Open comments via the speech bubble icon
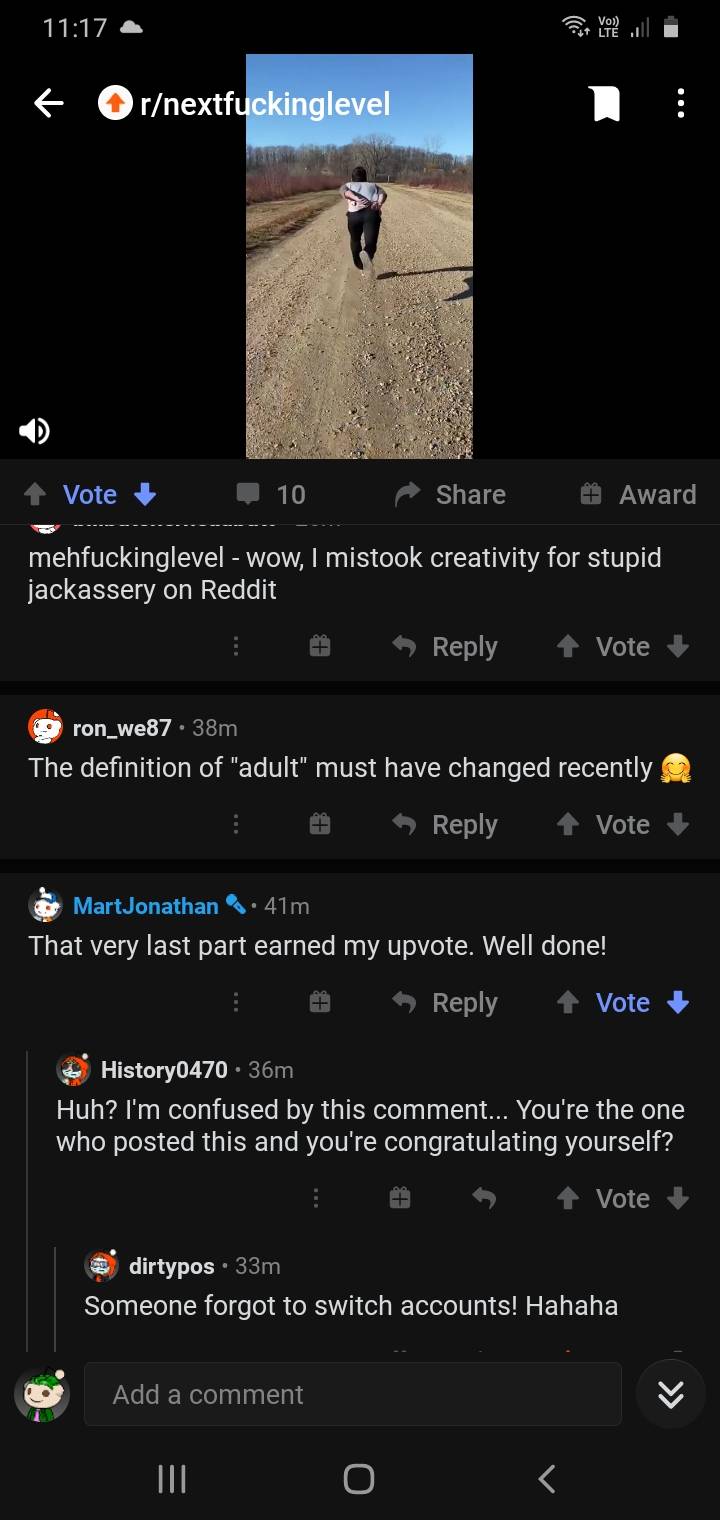The width and height of the screenshot is (720, 1520). pos(248,494)
